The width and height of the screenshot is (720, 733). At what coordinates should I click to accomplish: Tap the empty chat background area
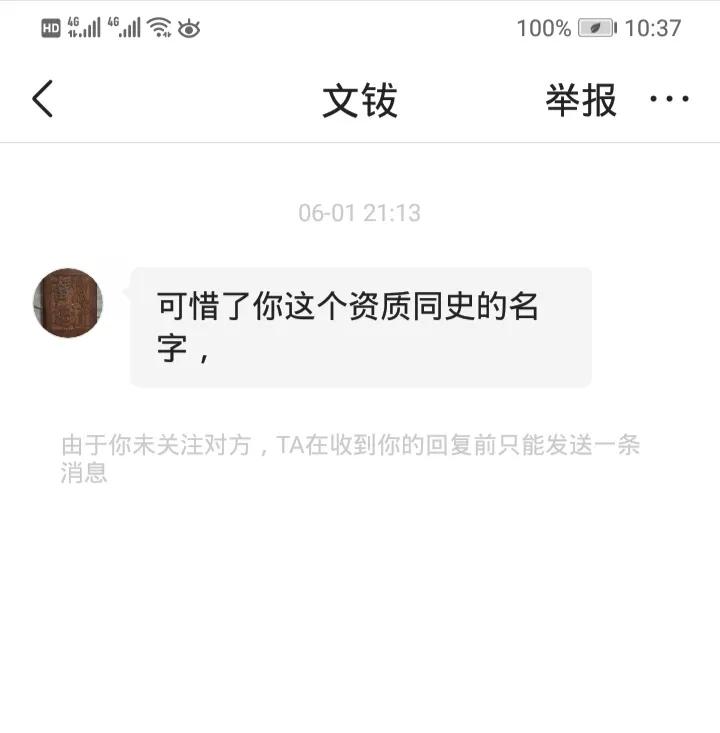pos(360,600)
